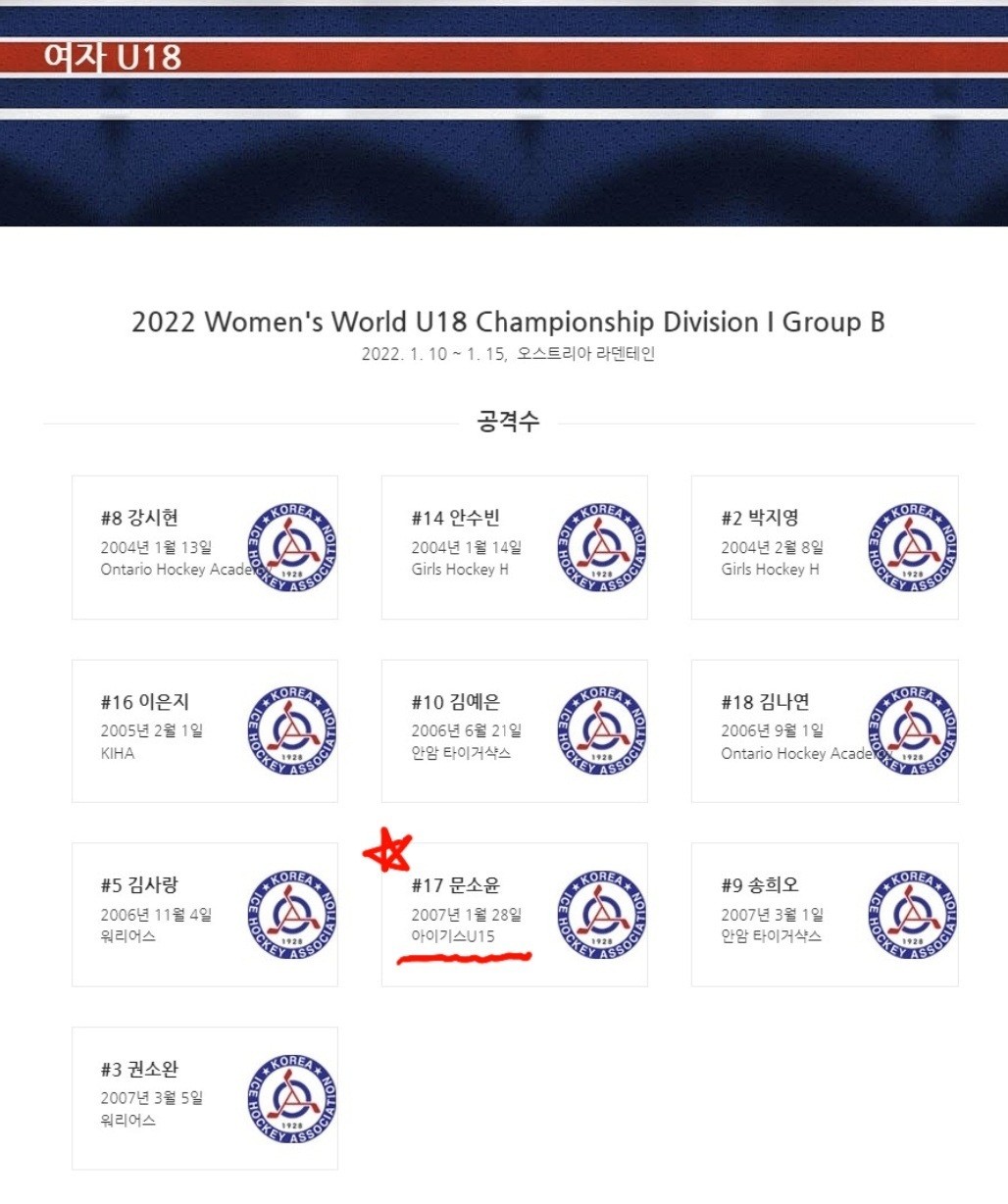
Task: View player card #16 이은지
Action: pos(204,730)
